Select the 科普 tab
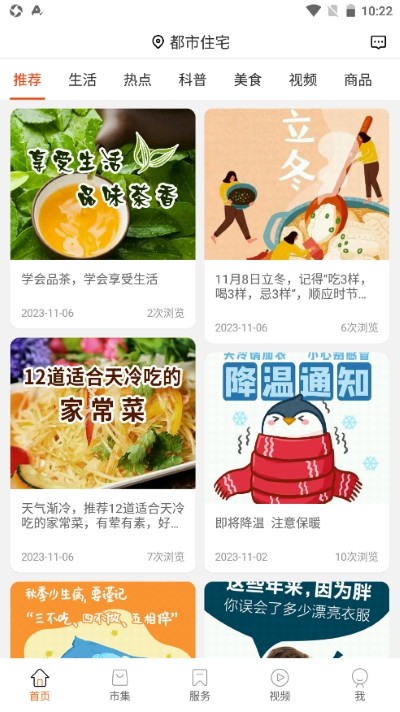This screenshot has width=400, height=712. pos(193,80)
